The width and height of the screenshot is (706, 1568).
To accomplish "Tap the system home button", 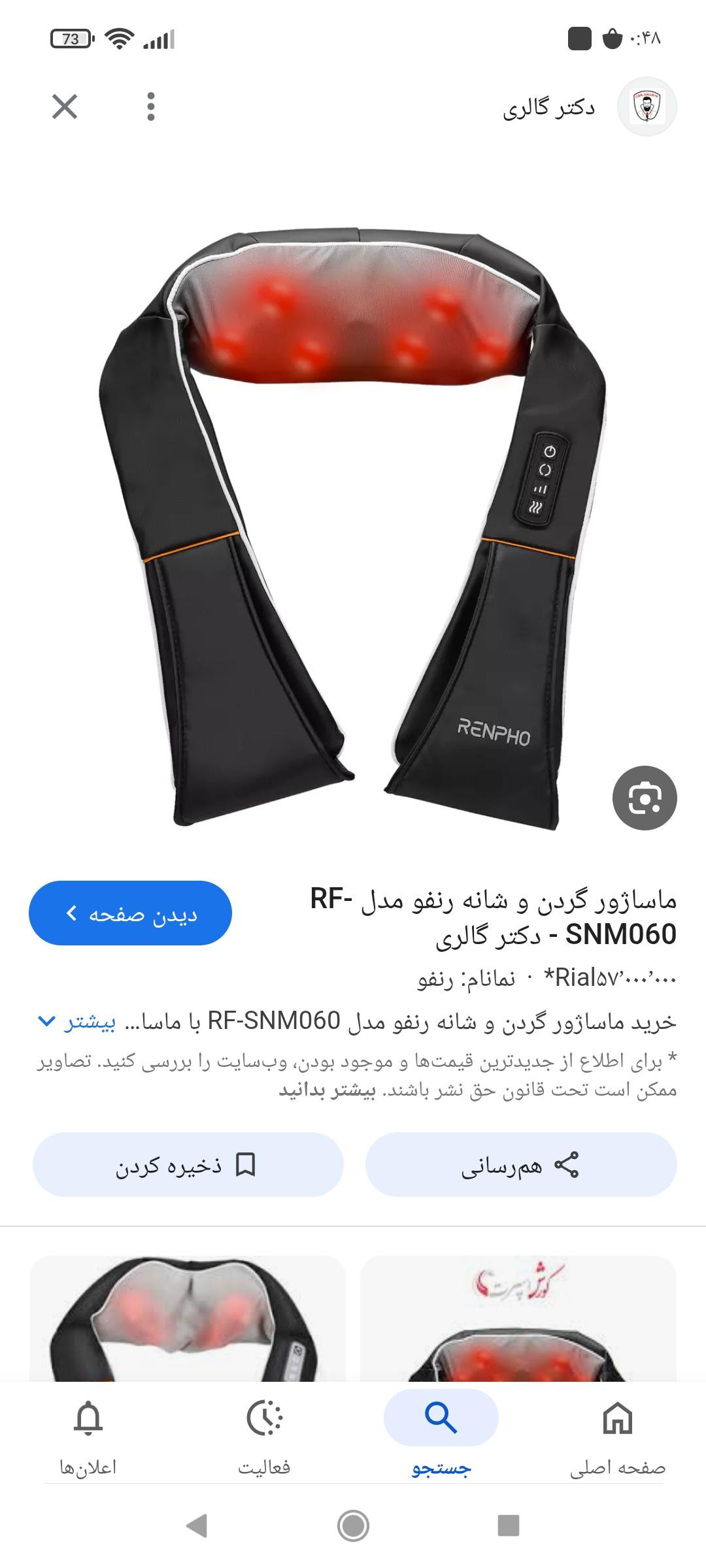I will [x=353, y=1526].
